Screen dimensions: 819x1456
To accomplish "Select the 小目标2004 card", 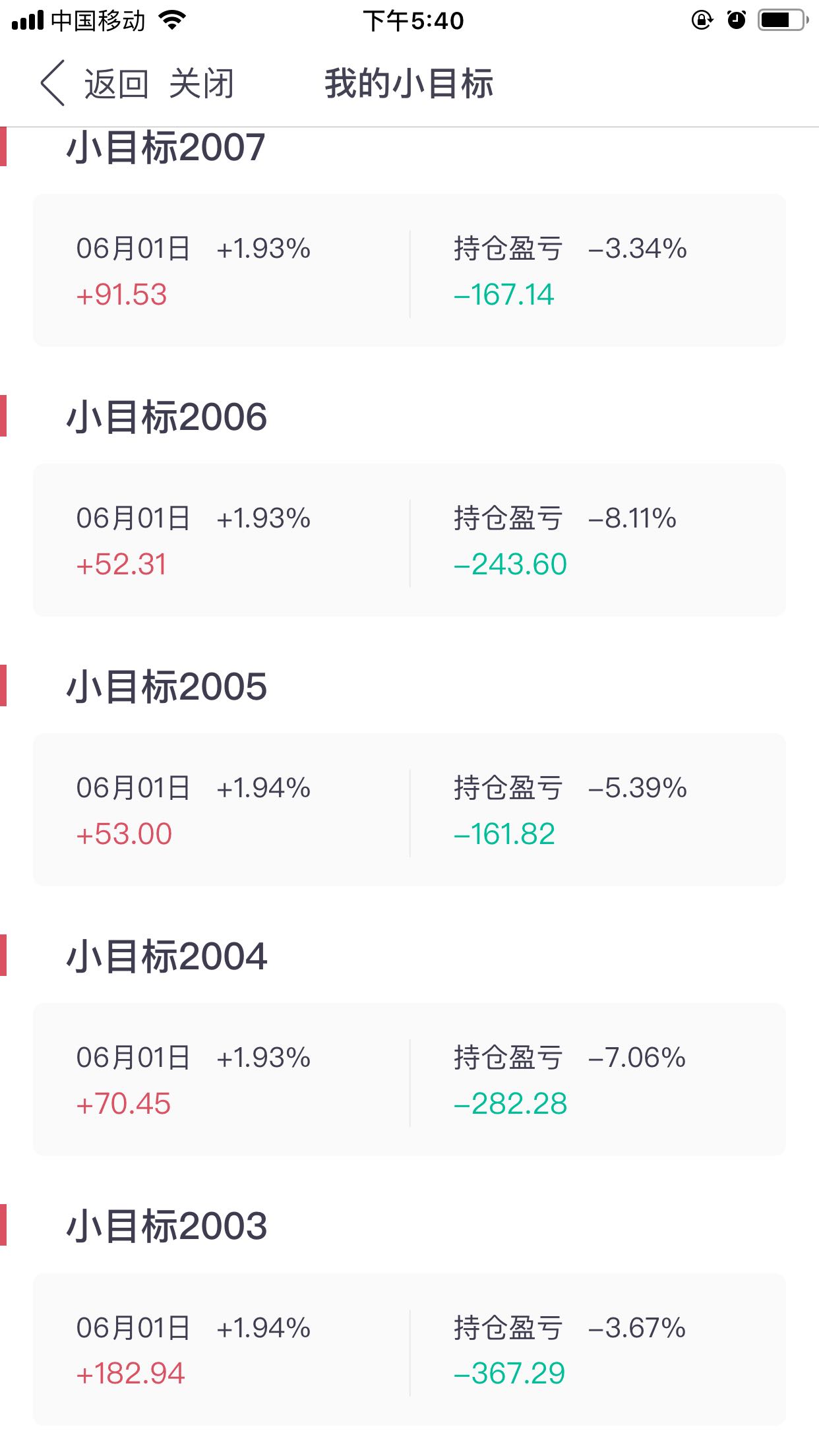I will 409,1079.
